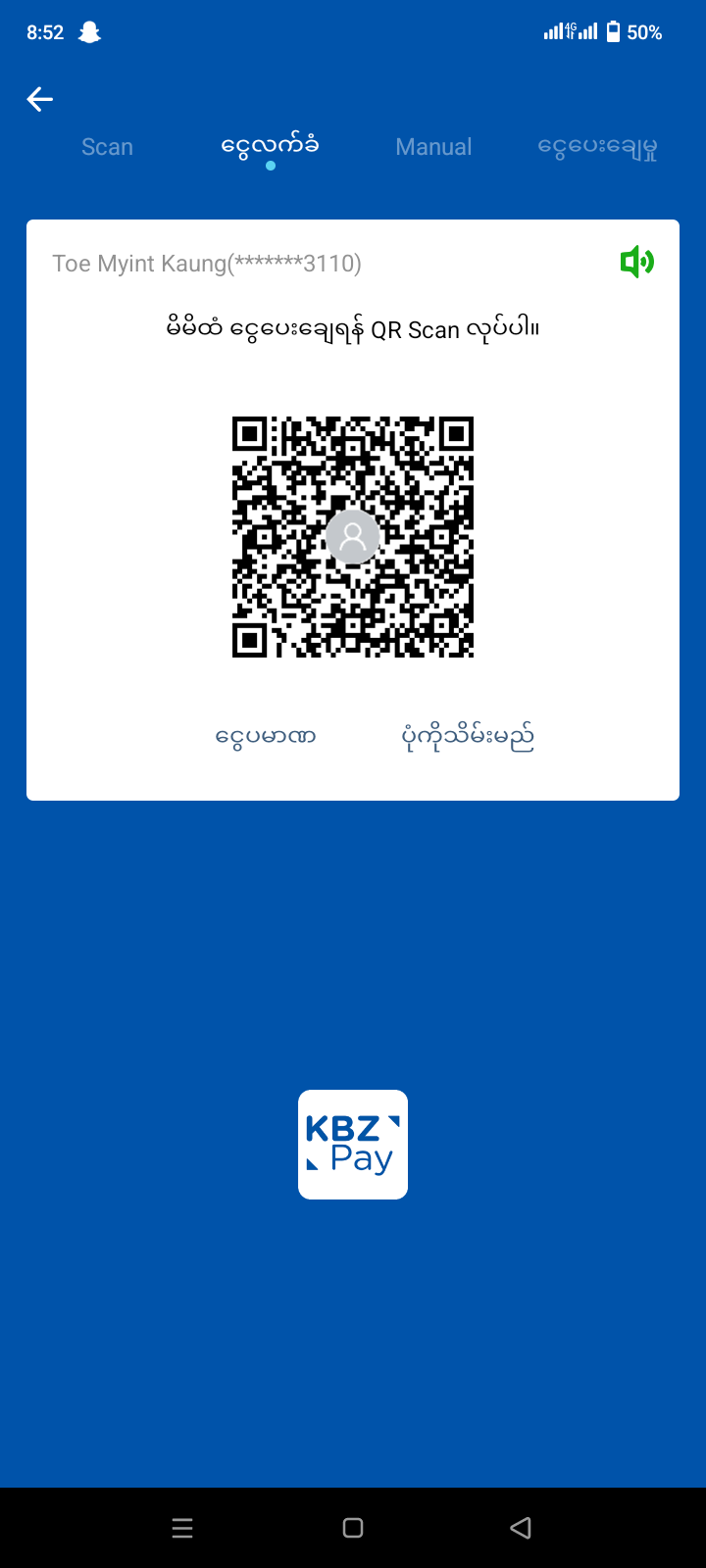Go back using the top arrow
706x1568 pixels.
40,99
